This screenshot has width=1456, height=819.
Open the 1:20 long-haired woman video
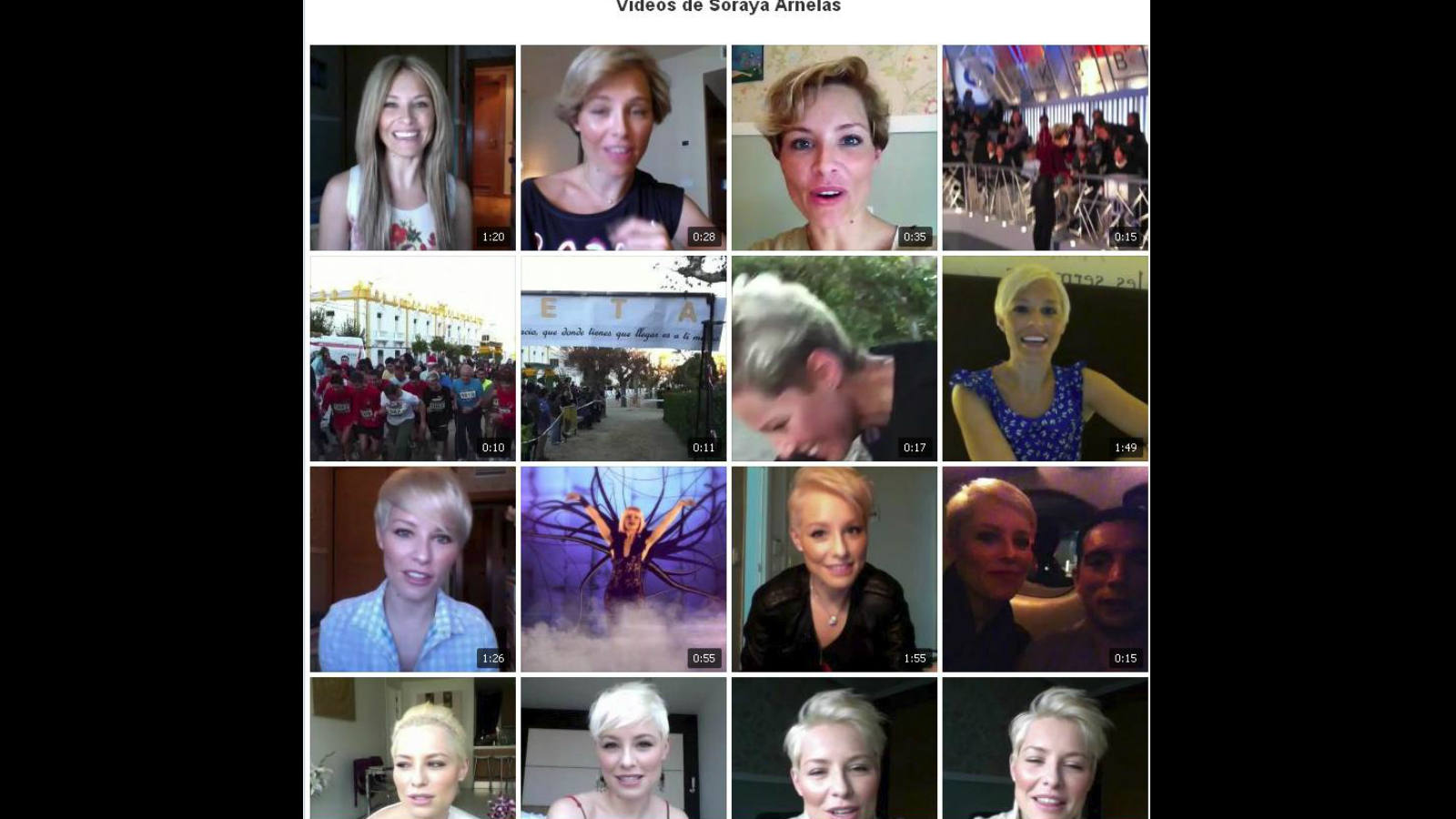[412, 147]
